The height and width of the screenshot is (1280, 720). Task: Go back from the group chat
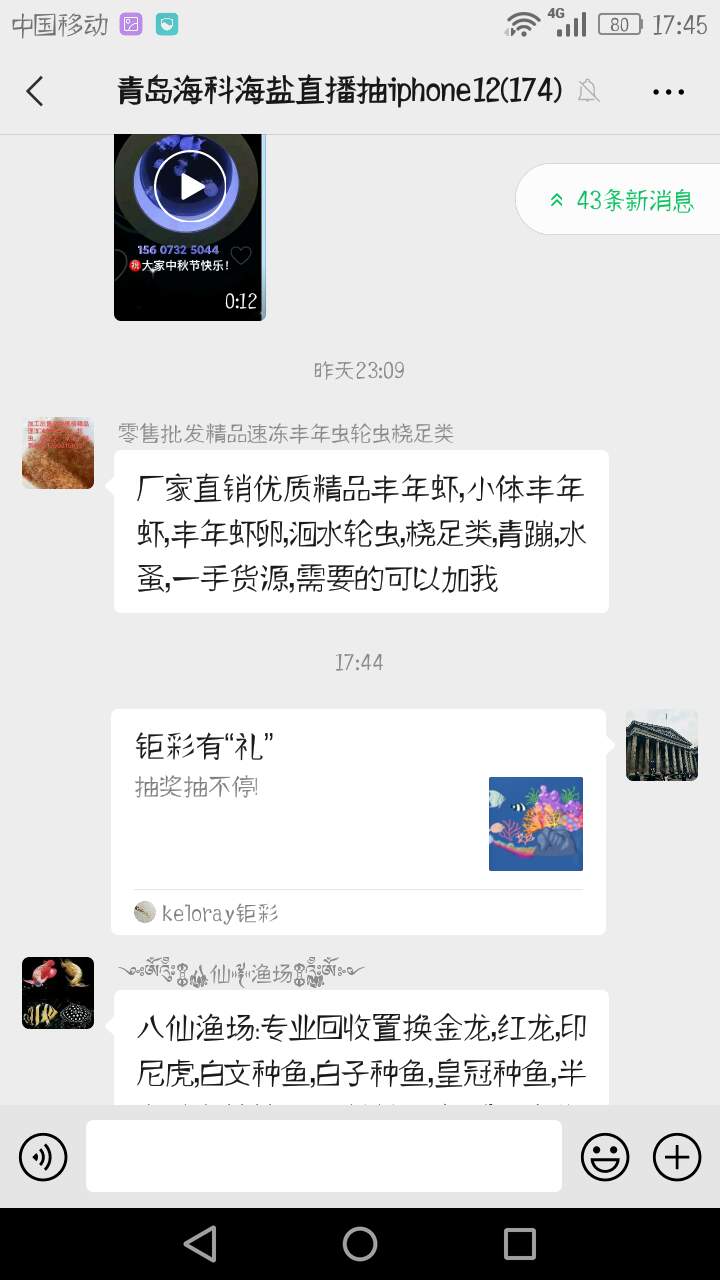click(x=35, y=91)
